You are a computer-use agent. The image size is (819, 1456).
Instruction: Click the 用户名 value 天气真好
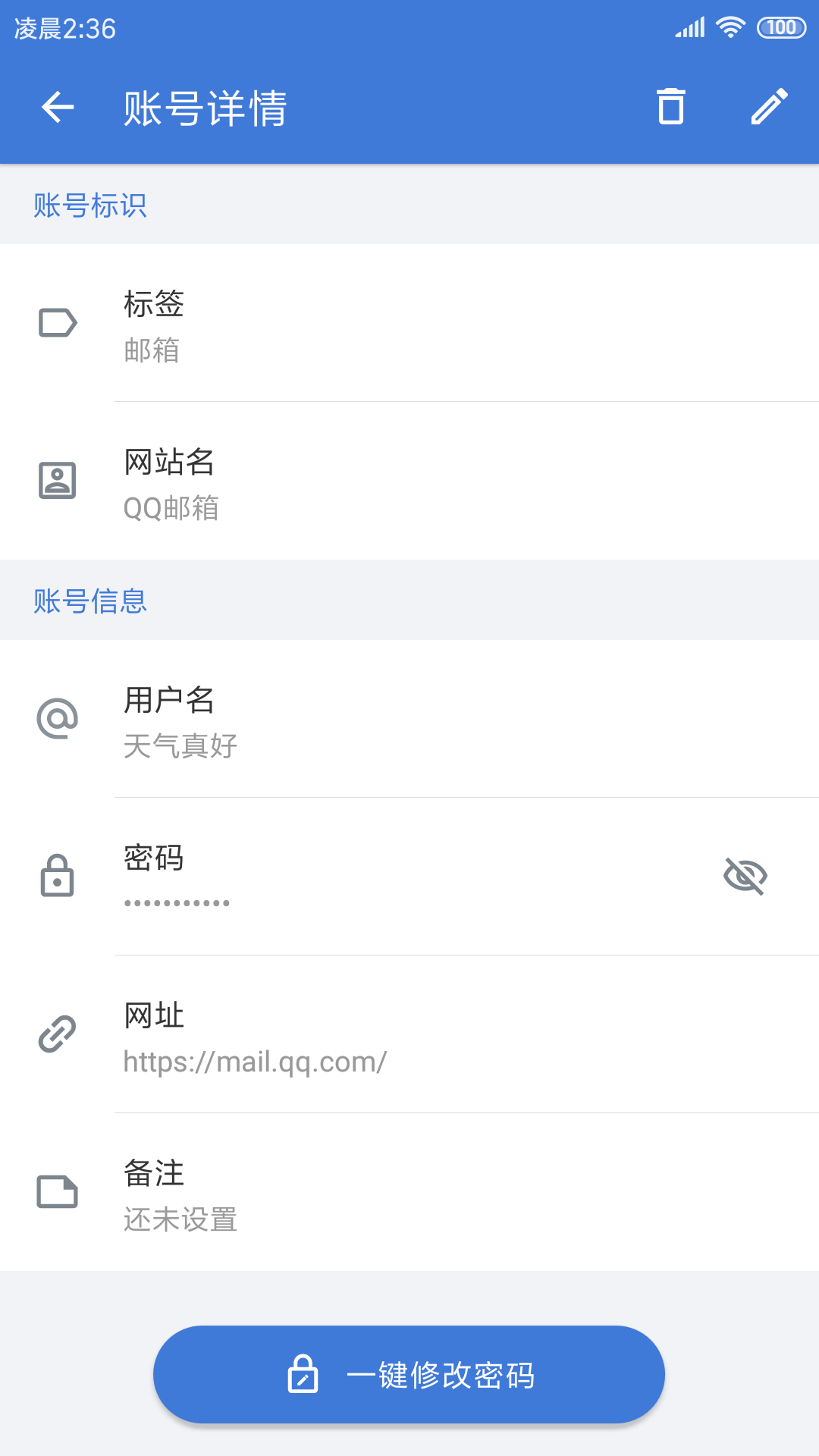tap(180, 745)
